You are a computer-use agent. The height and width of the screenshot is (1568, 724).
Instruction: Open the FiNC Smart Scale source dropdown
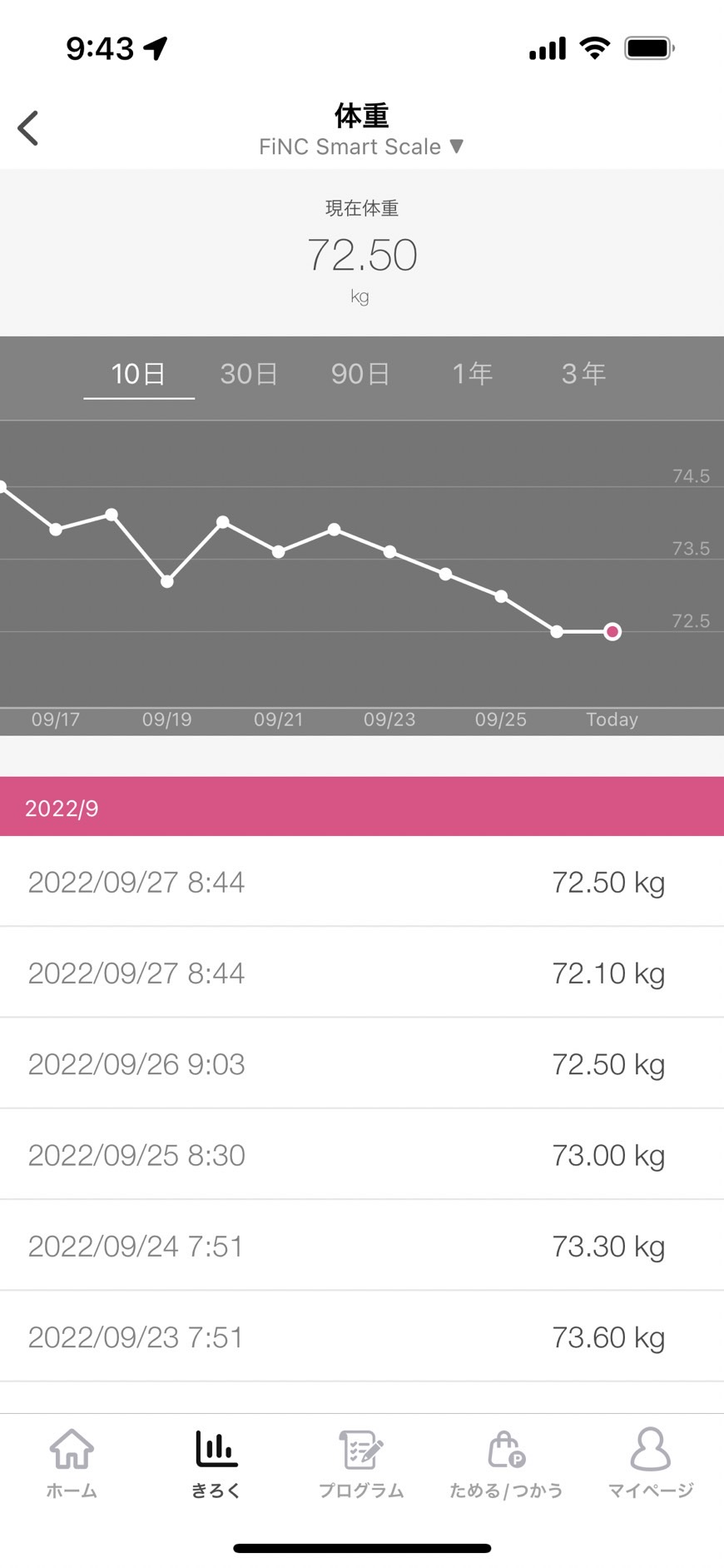tap(361, 147)
